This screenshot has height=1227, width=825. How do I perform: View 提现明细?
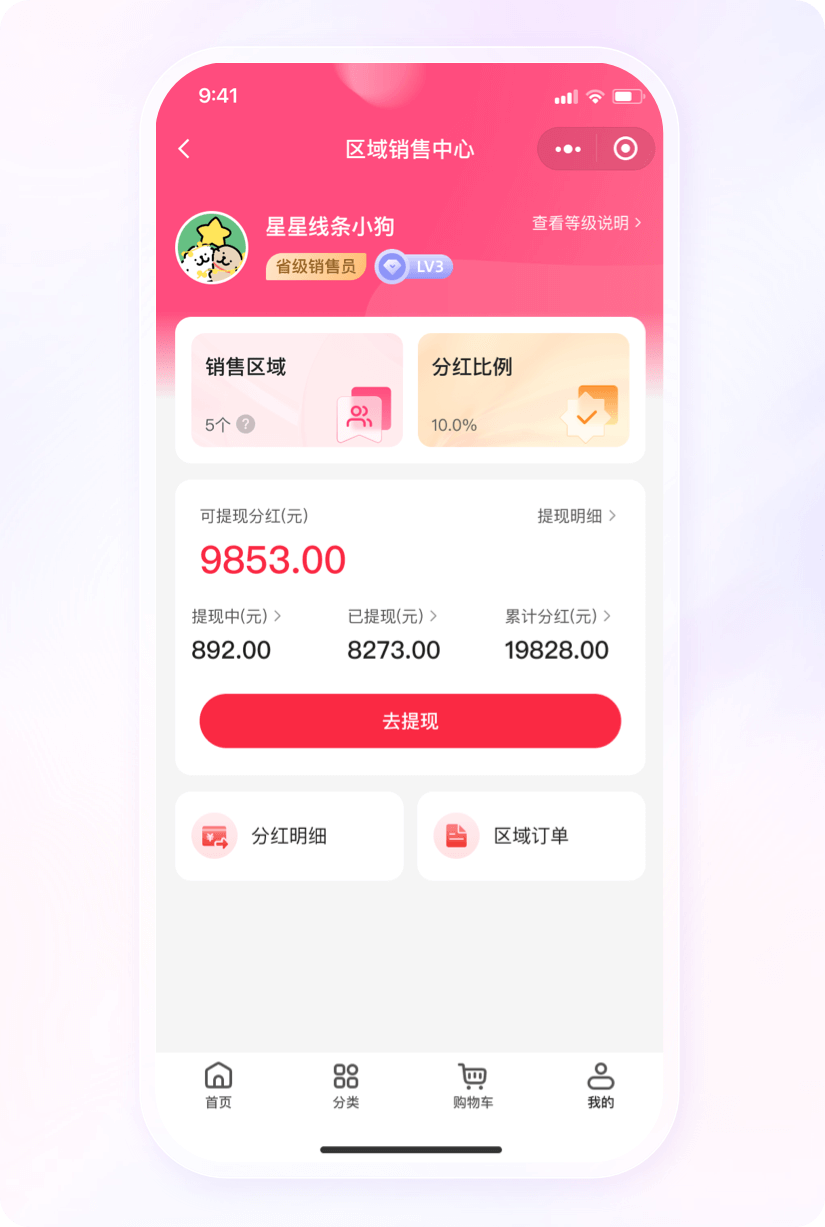pos(576,516)
